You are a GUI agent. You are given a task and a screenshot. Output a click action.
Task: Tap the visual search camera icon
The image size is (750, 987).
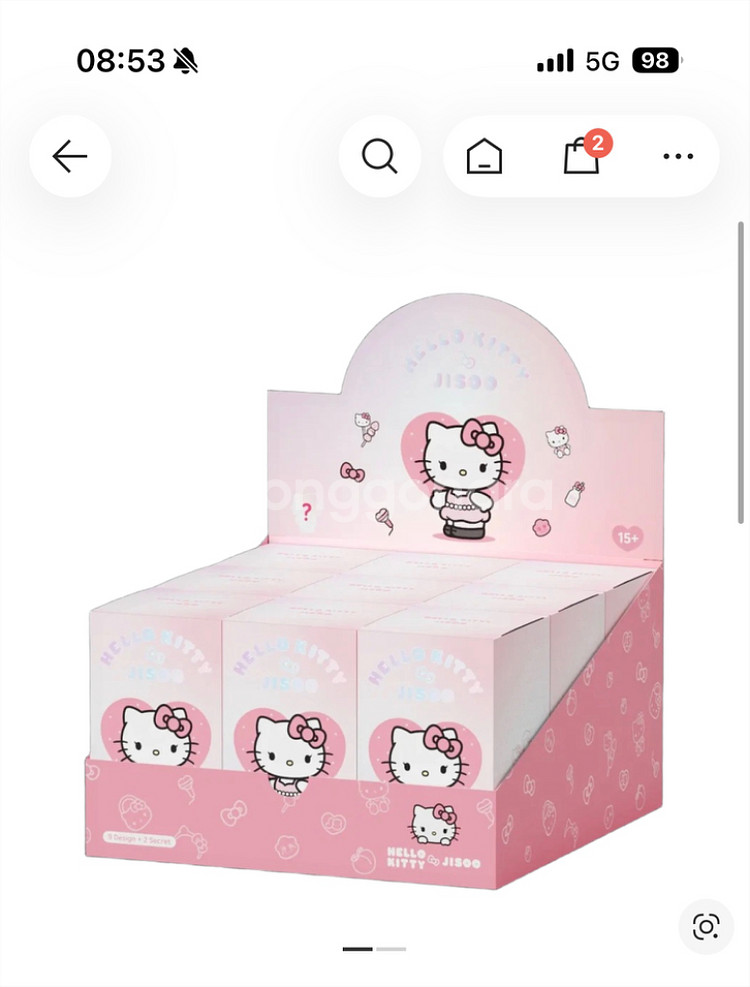tap(706, 926)
